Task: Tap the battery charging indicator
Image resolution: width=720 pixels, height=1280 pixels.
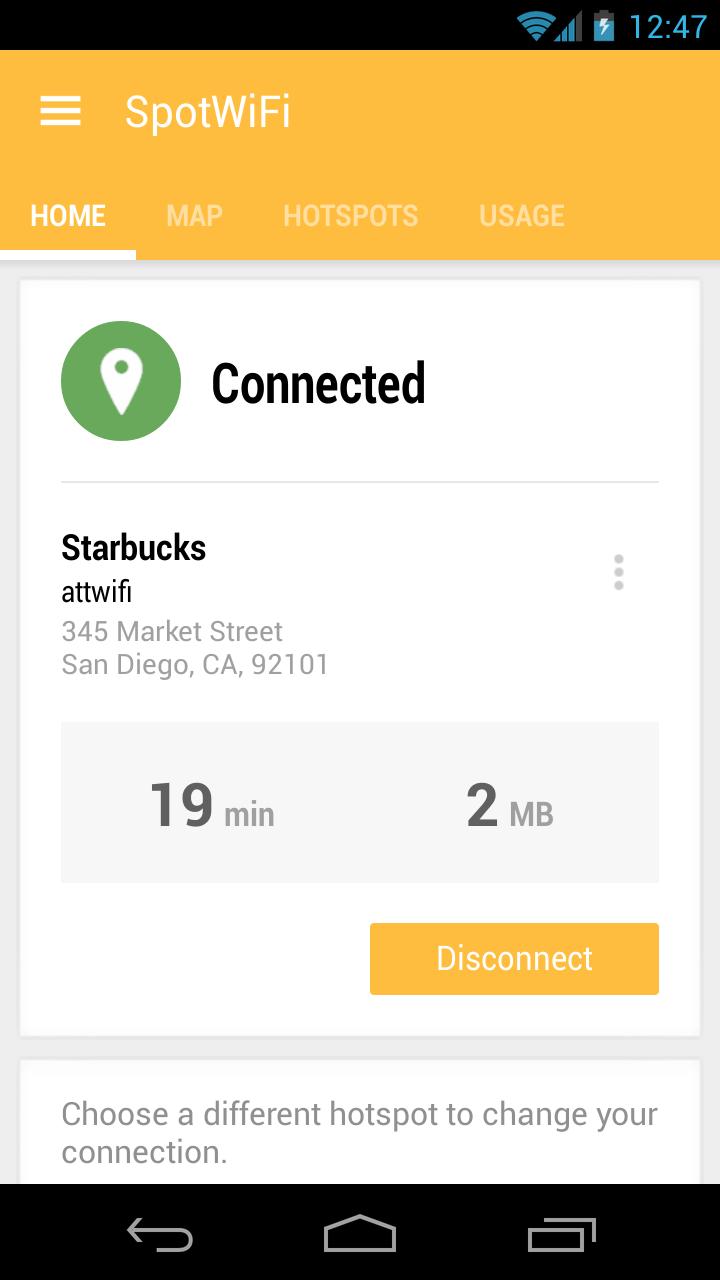Action: (x=604, y=26)
